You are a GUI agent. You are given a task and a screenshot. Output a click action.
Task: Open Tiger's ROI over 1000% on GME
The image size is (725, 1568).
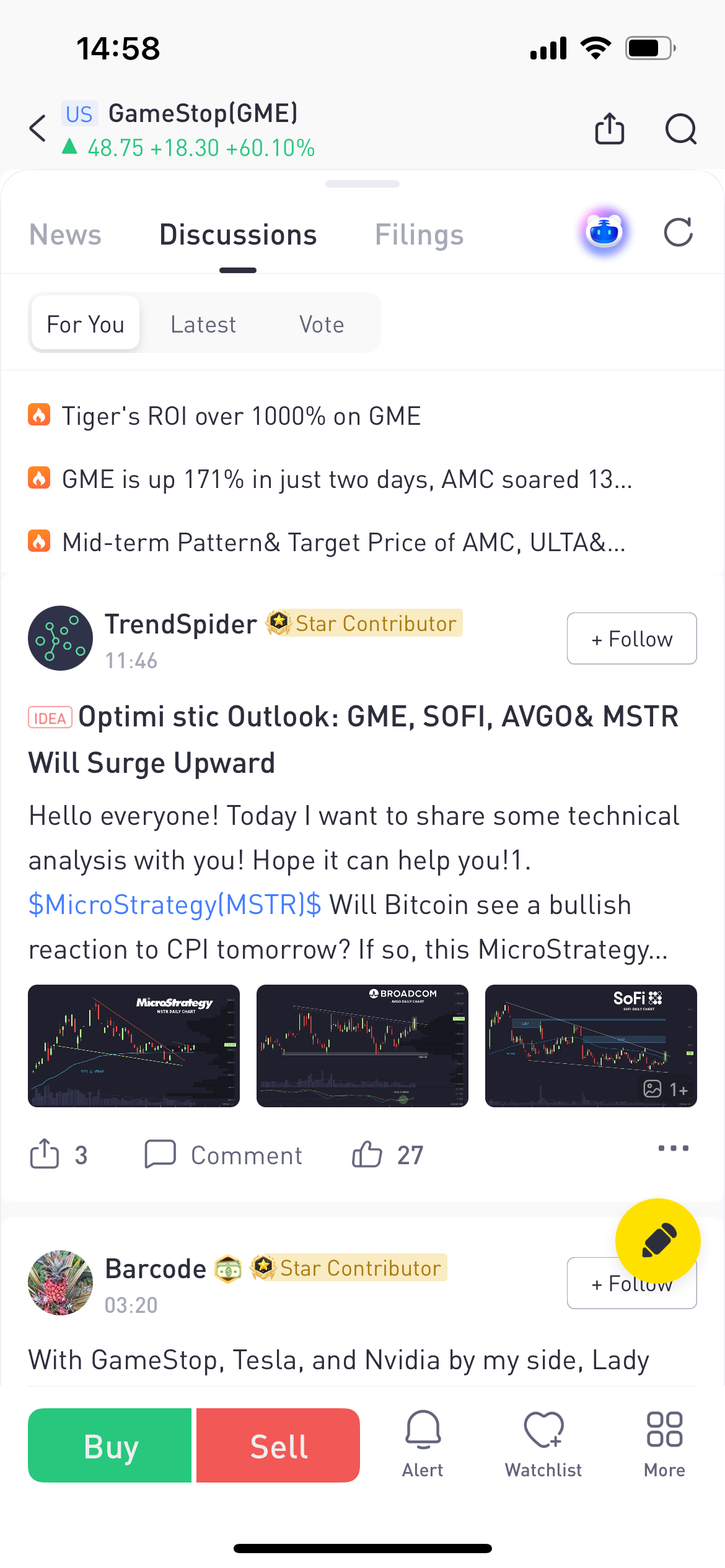click(x=241, y=416)
